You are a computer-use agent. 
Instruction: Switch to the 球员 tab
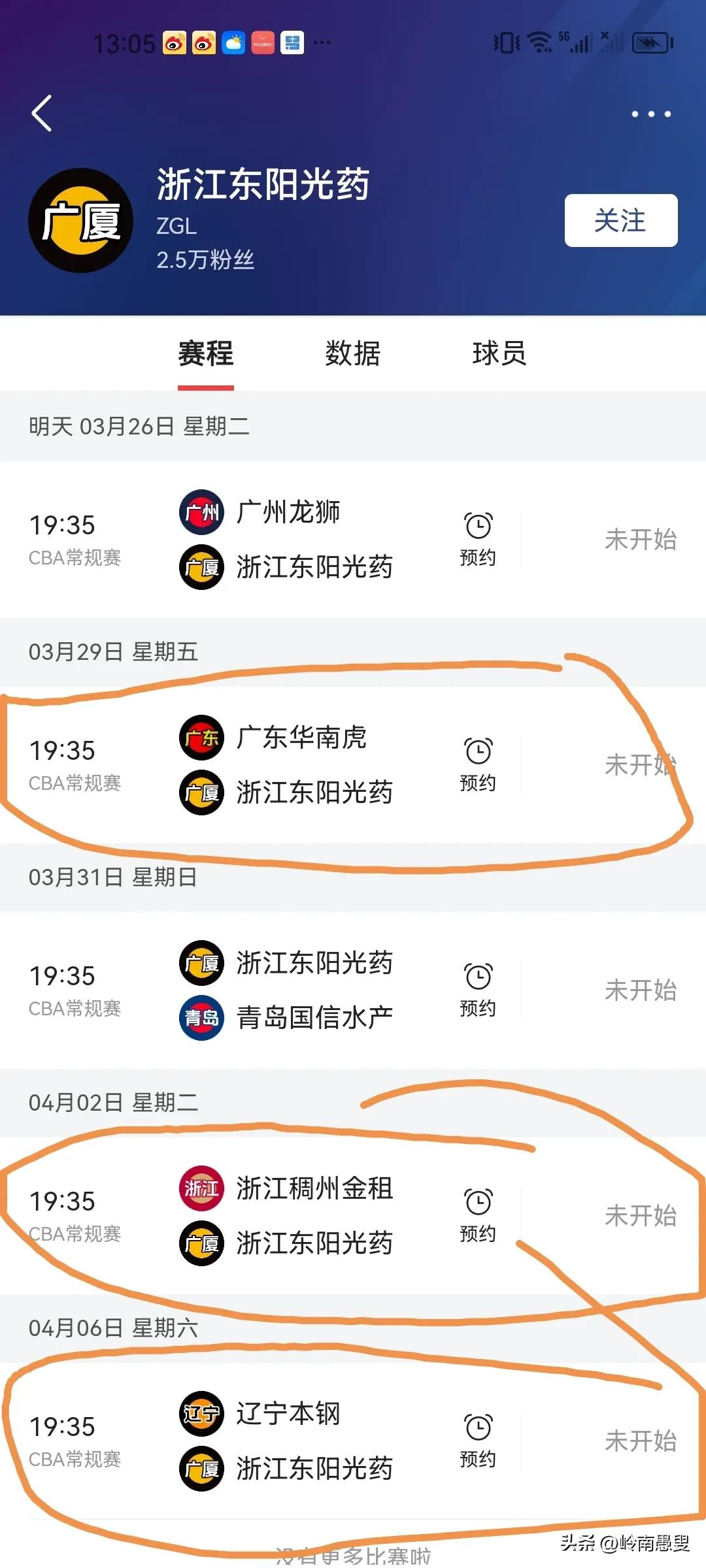point(499,353)
